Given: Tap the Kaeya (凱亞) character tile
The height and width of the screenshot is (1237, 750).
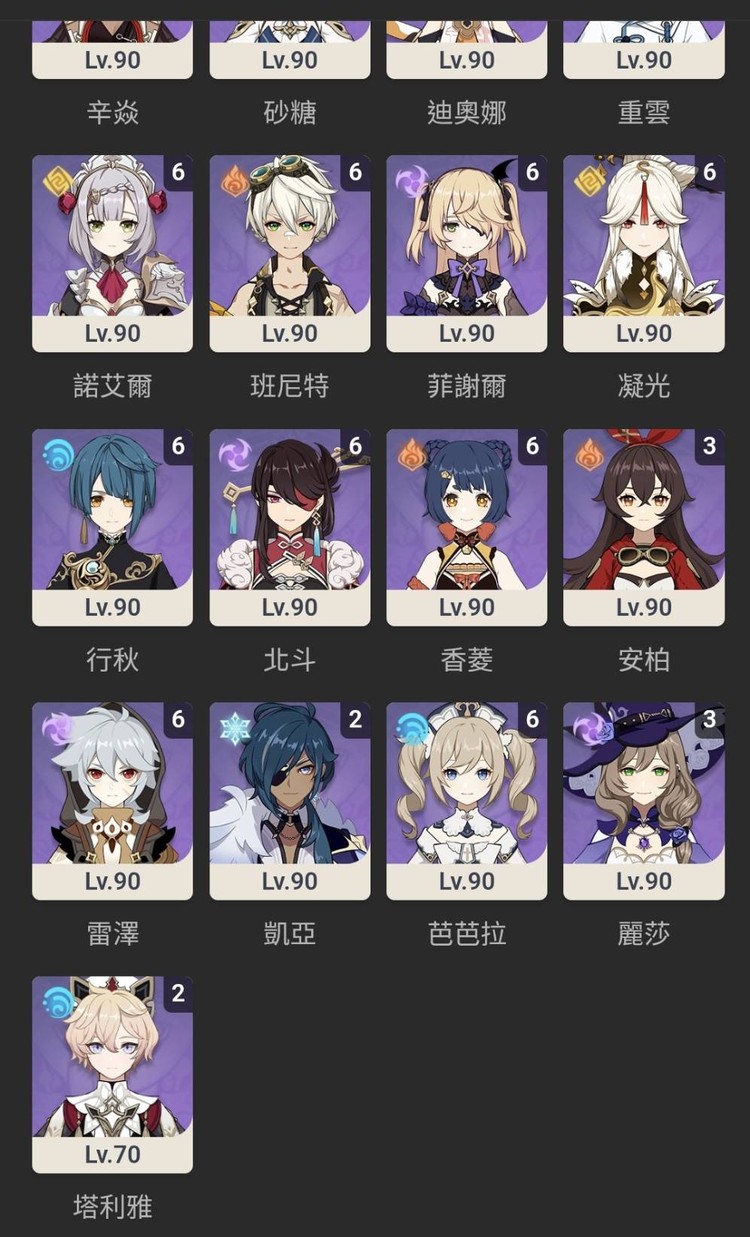Looking at the screenshot, I should 289,800.
